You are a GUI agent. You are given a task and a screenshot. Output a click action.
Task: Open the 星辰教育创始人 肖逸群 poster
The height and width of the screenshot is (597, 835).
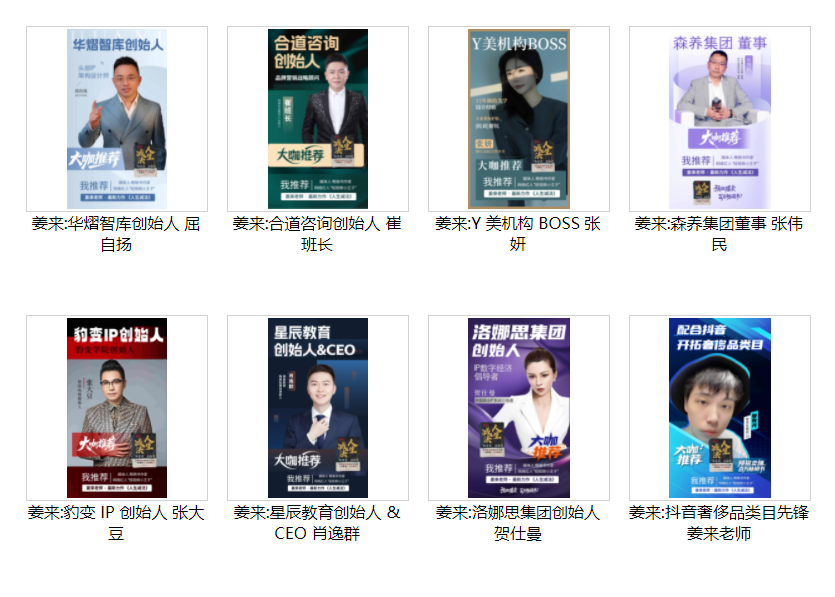pos(317,408)
